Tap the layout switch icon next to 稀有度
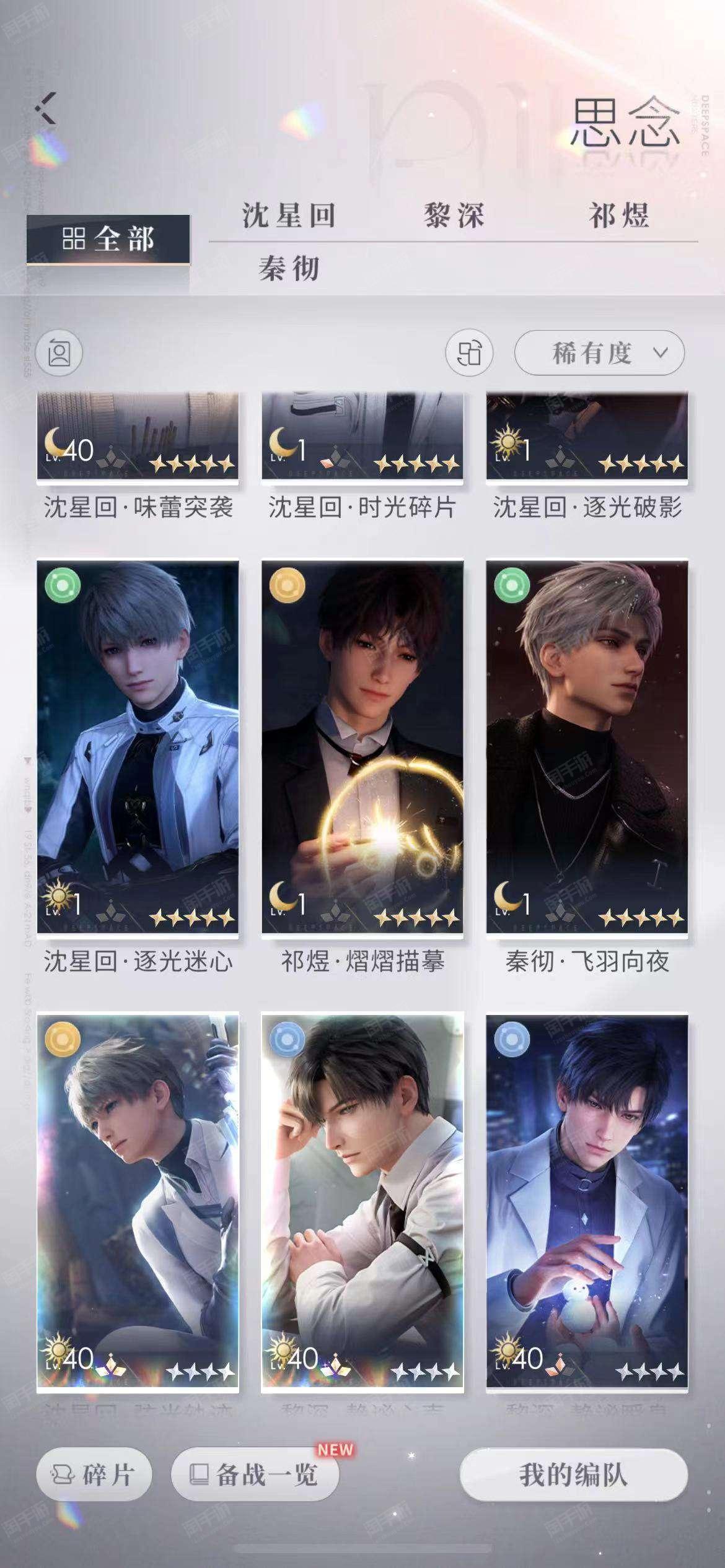Screen dimensions: 725x1568 [x=469, y=353]
